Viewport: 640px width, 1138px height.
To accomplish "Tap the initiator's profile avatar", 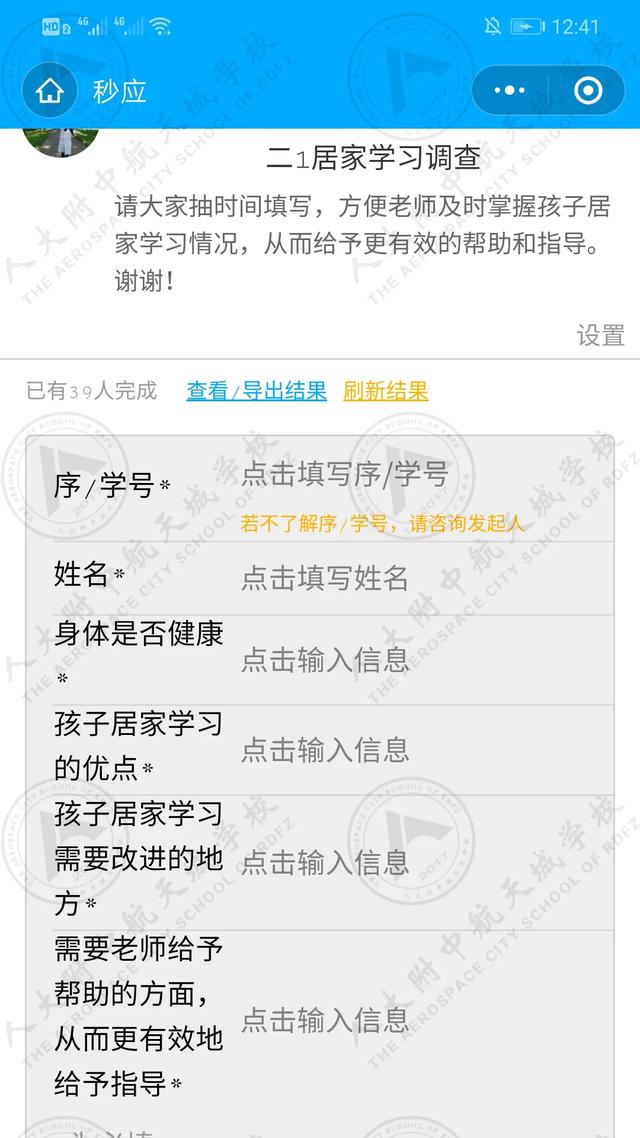I will point(61,140).
